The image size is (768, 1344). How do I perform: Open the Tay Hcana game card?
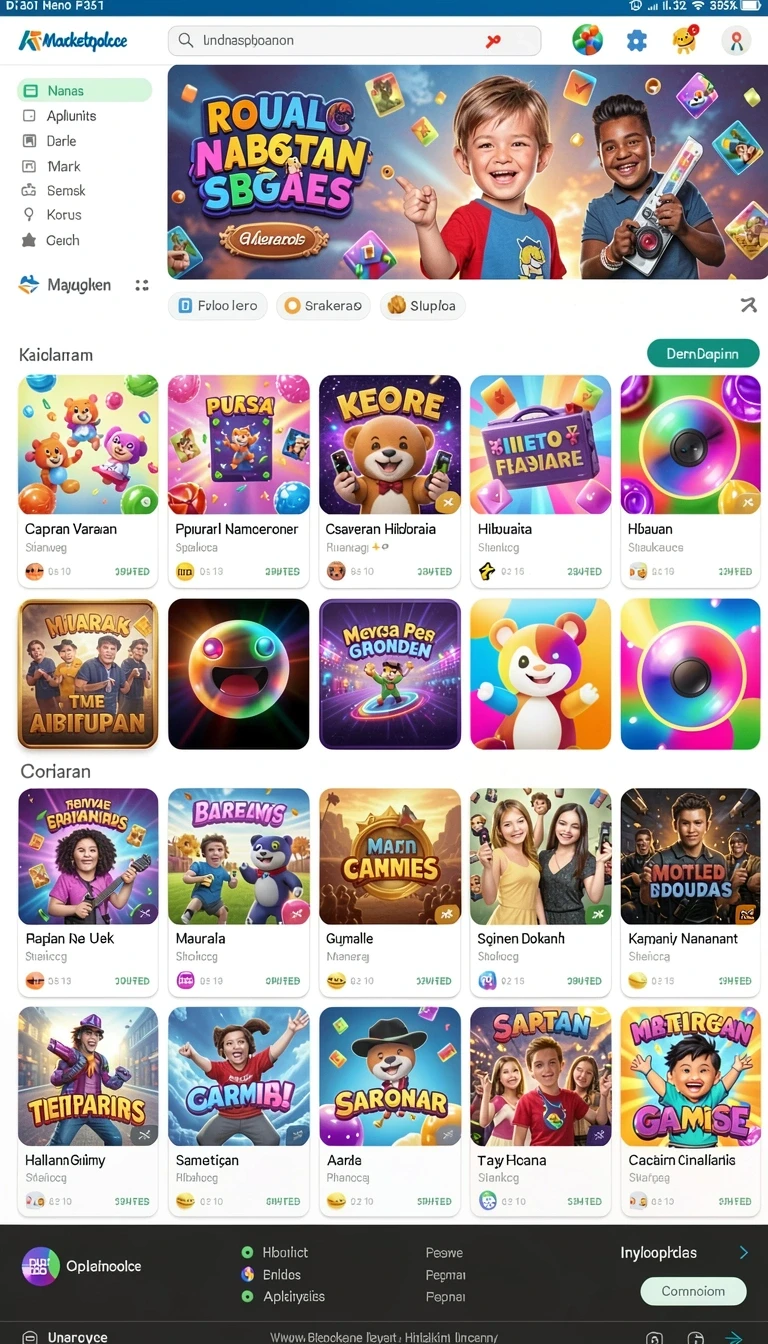(x=540, y=1111)
